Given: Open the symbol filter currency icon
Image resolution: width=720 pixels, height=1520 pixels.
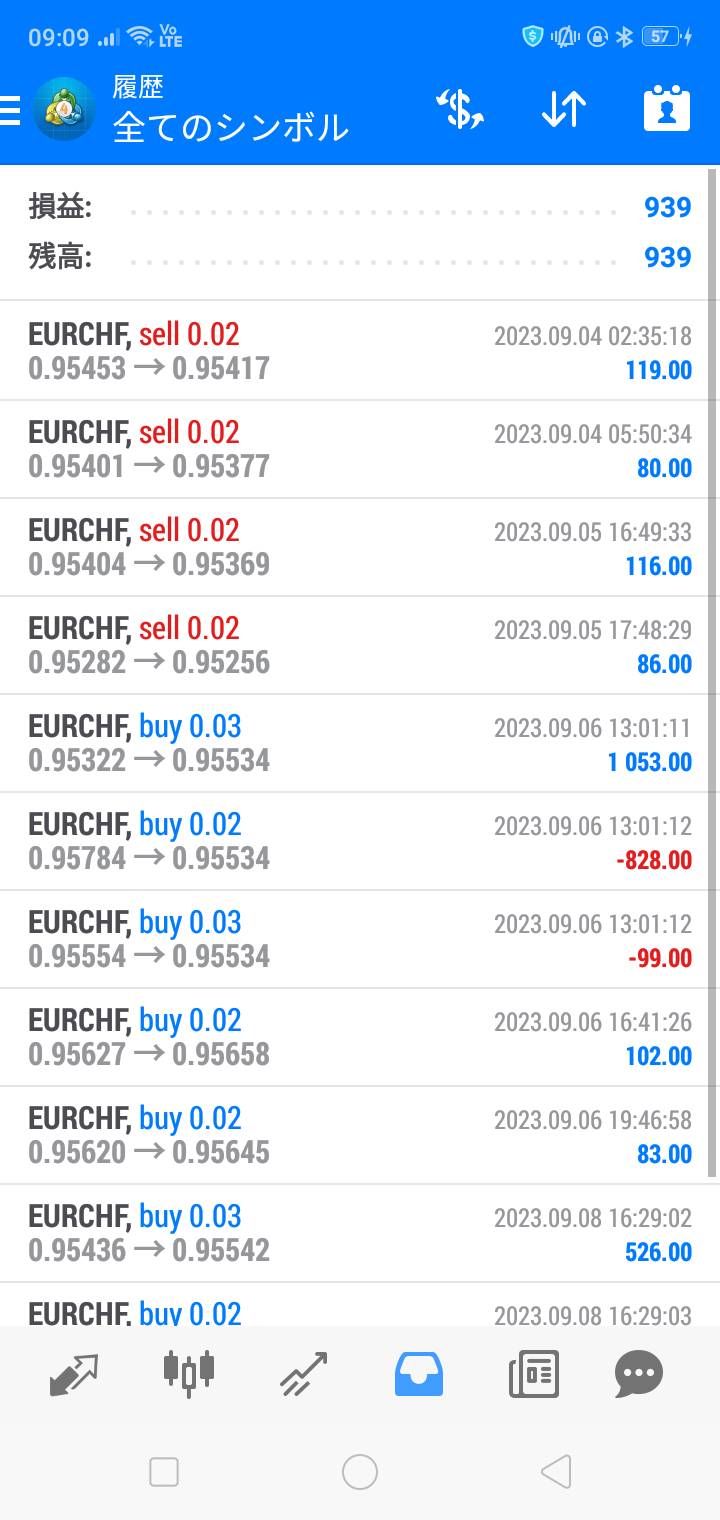Looking at the screenshot, I should (460, 109).
